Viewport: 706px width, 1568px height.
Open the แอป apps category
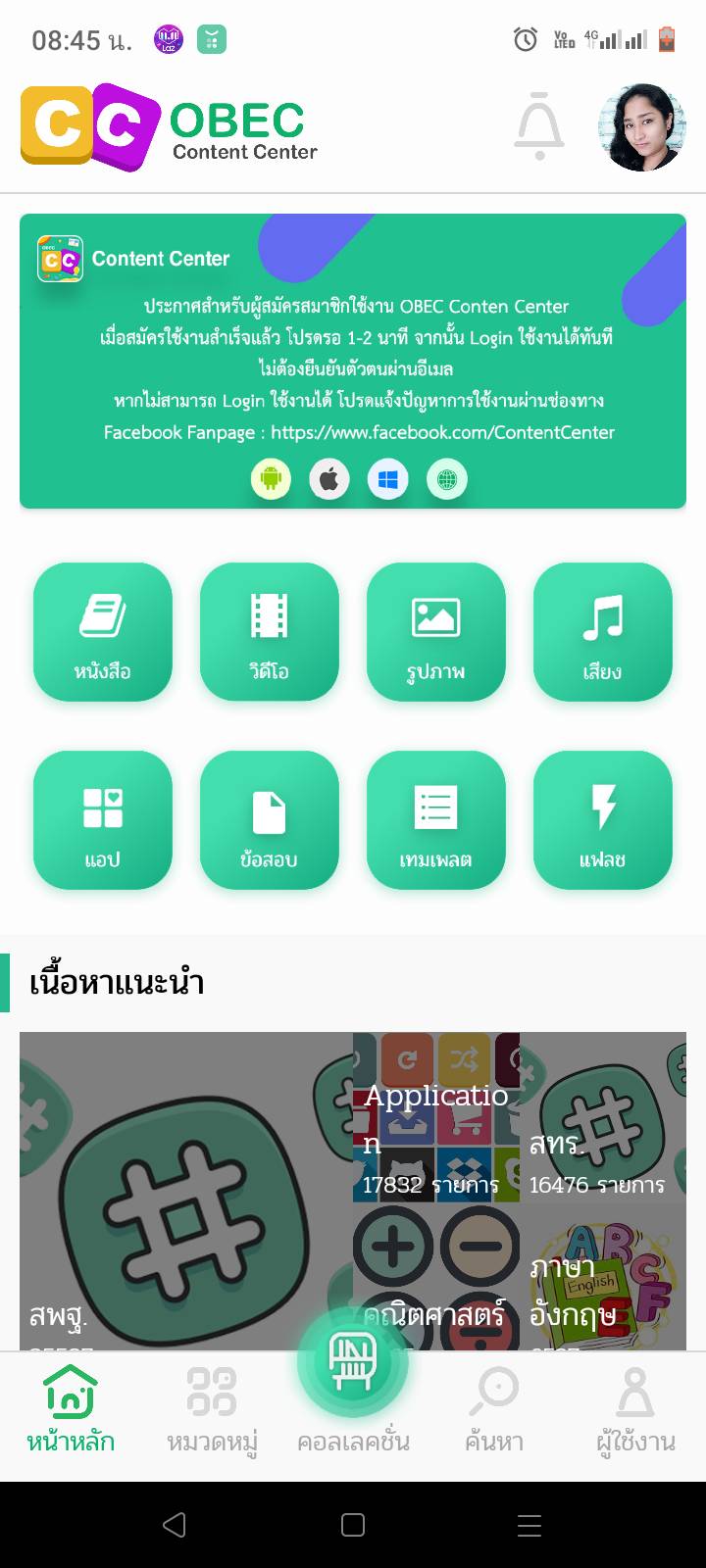(x=103, y=820)
